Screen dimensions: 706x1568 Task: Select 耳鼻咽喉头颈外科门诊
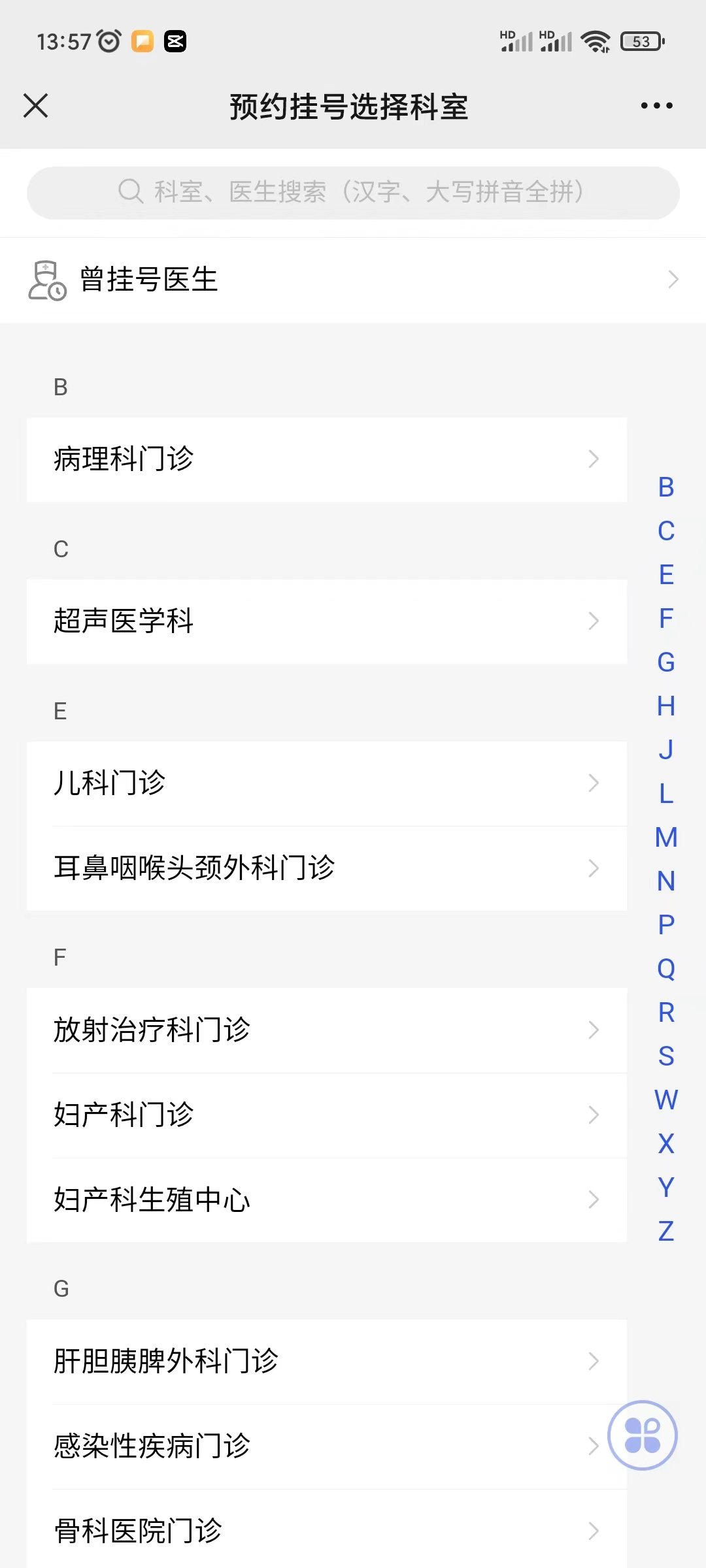pyautogui.click(x=327, y=868)
